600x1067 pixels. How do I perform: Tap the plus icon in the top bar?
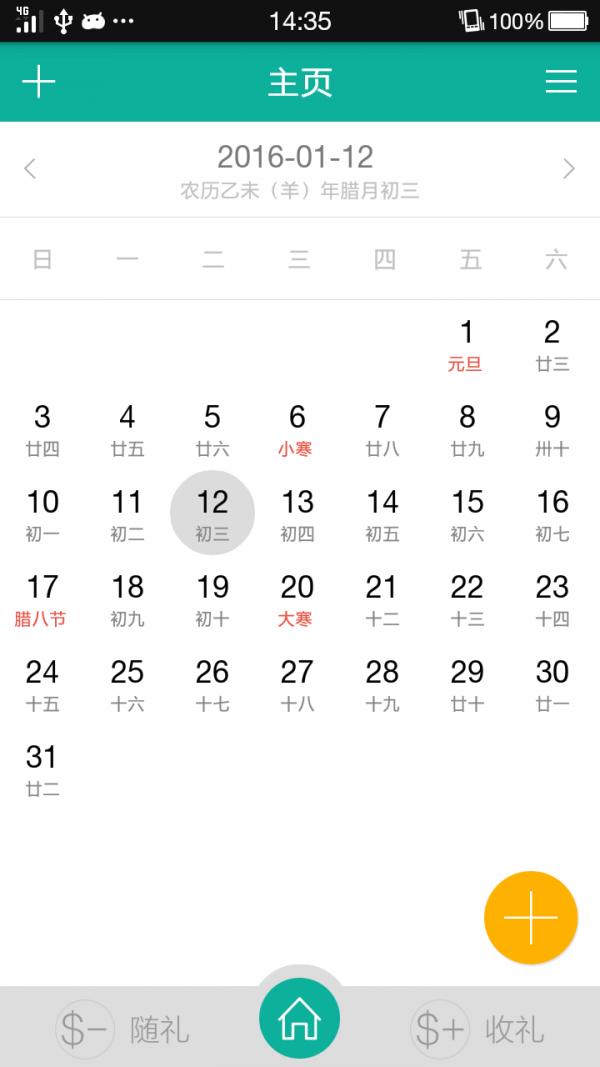click(x=38, y=81)
